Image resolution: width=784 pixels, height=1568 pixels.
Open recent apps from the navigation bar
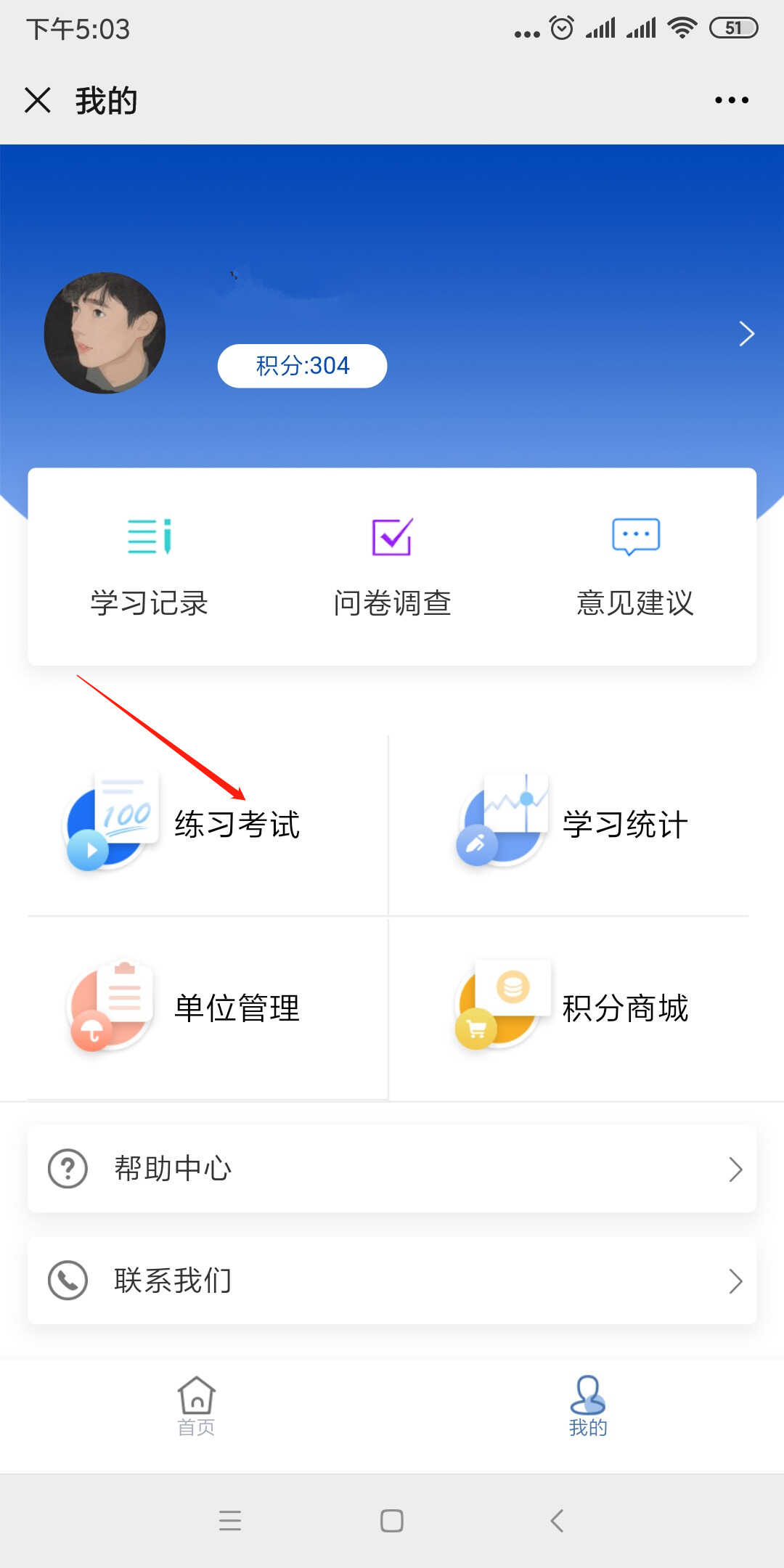[230, 1521]
